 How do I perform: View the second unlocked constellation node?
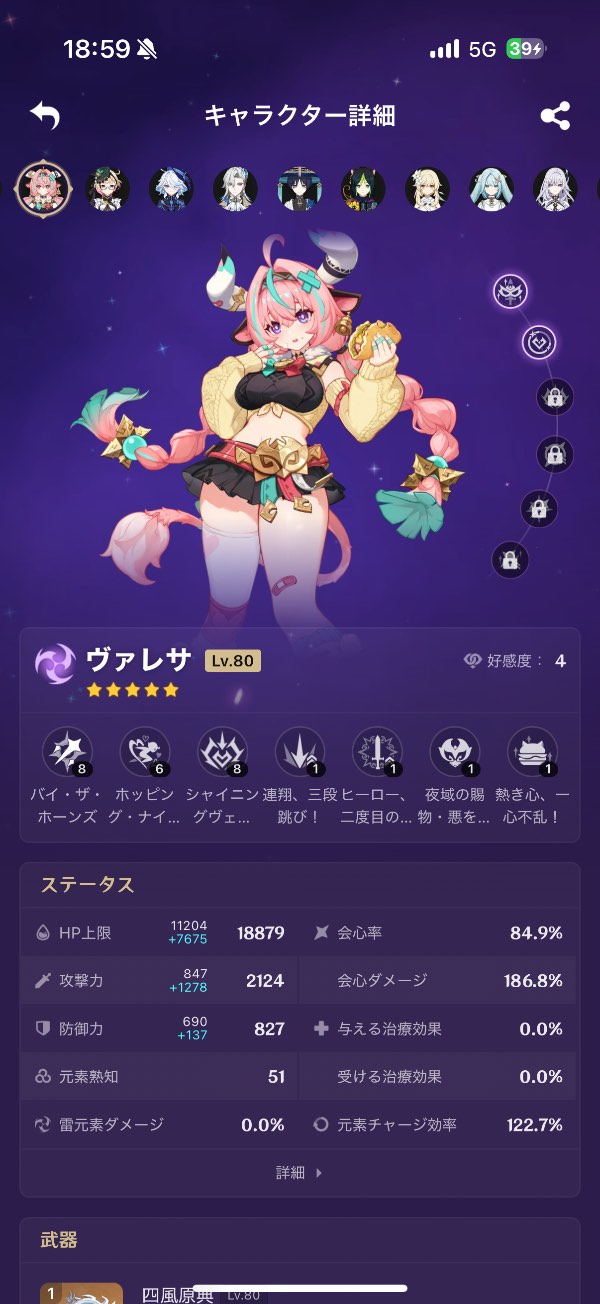[539, 343]
